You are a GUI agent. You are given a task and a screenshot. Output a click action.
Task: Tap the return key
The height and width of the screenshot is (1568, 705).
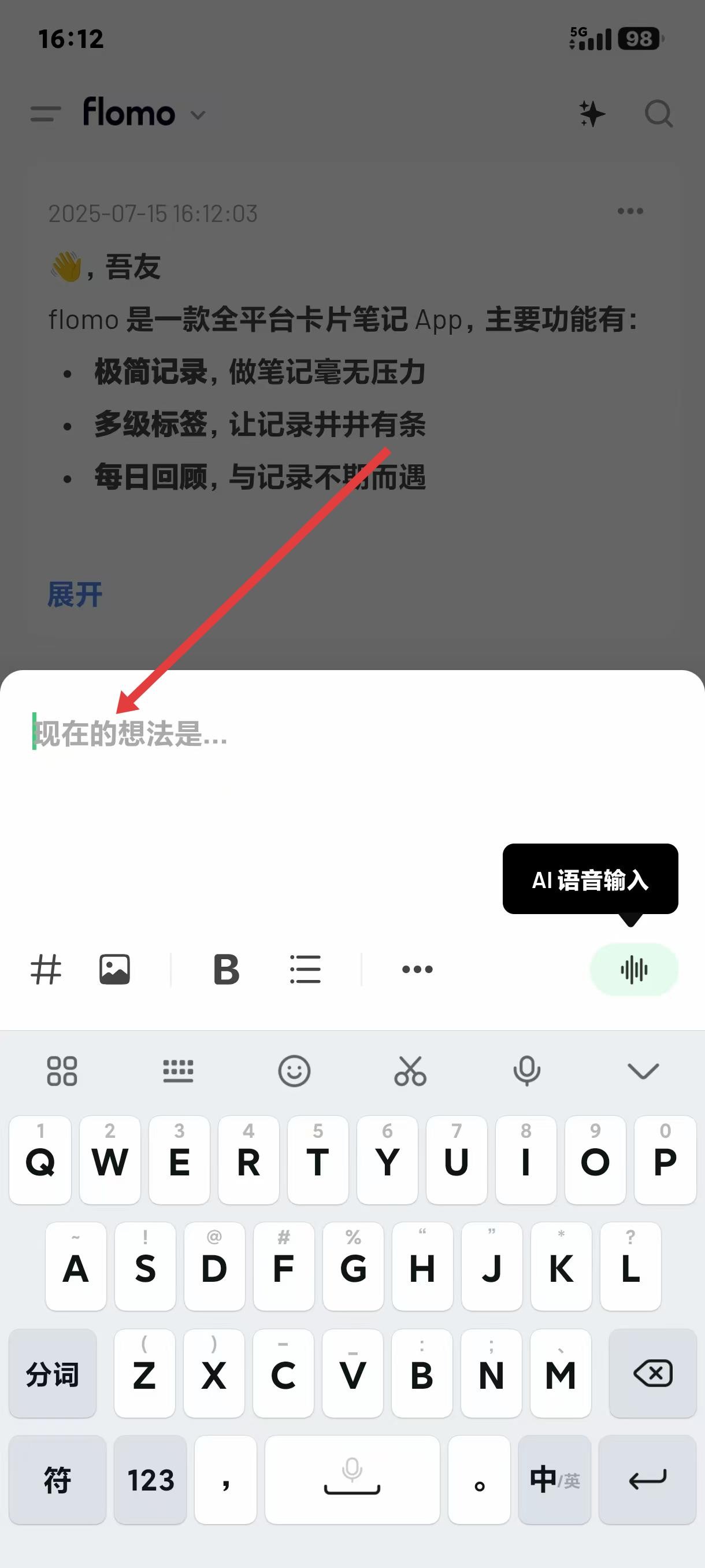point(647,1479)
